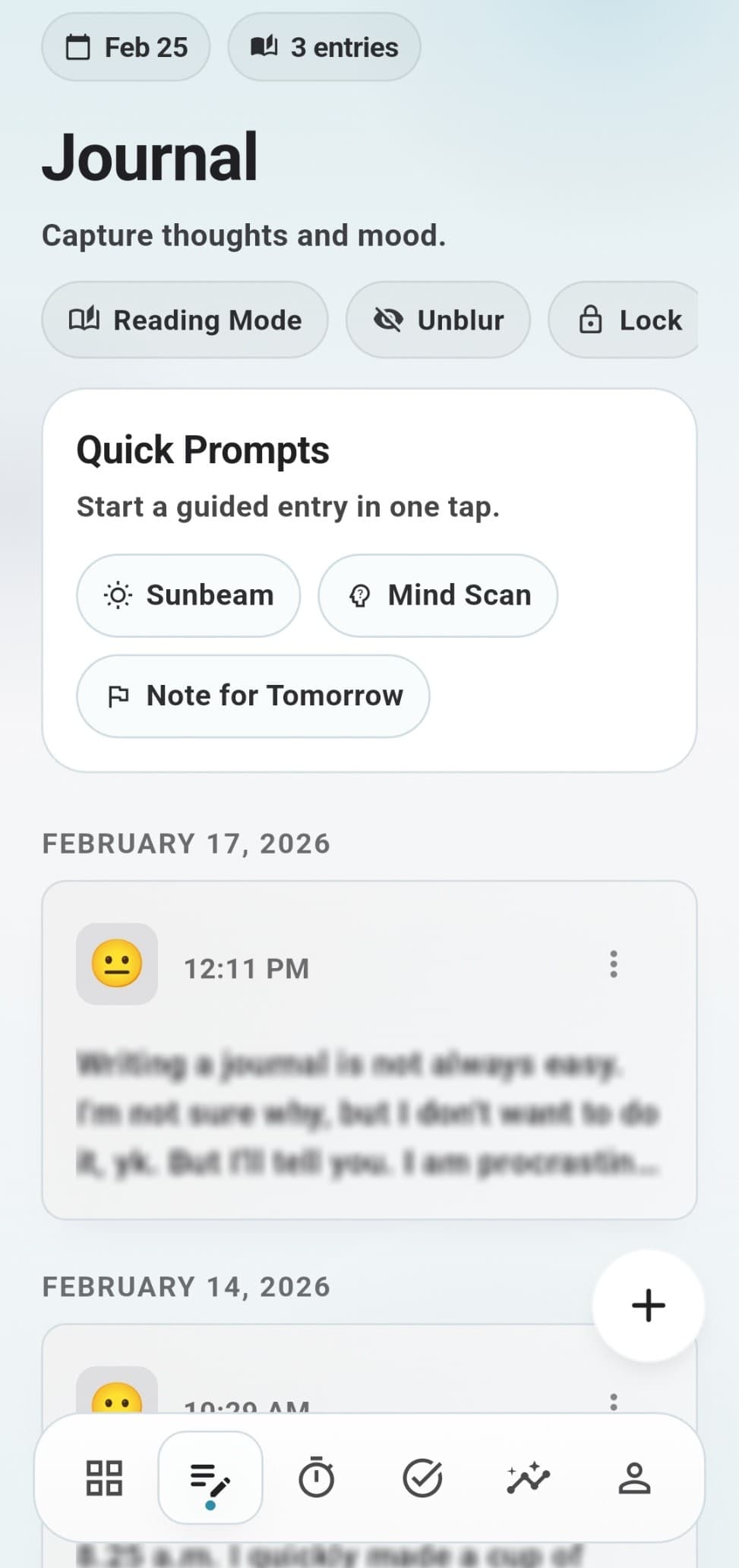Image resolution: width=739 pixels, height=1568 pixels.
Task: Click the '3 entries' book chip
Action: click(x=324, y=47)
